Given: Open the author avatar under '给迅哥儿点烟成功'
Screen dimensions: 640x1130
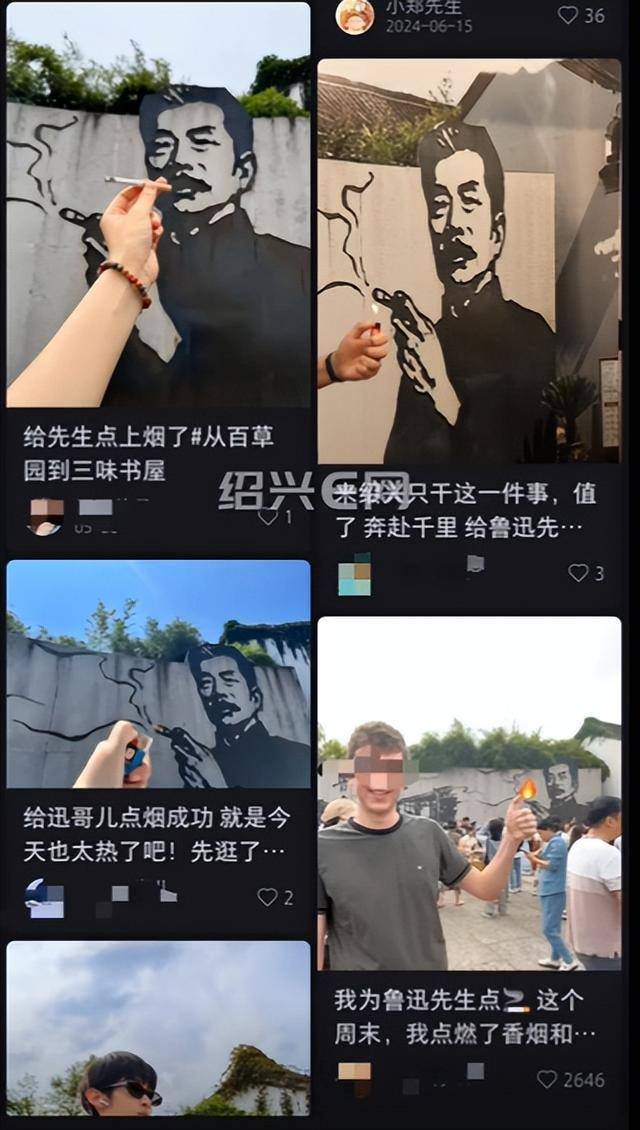Looking at the screenshot, I should (44, 897).
